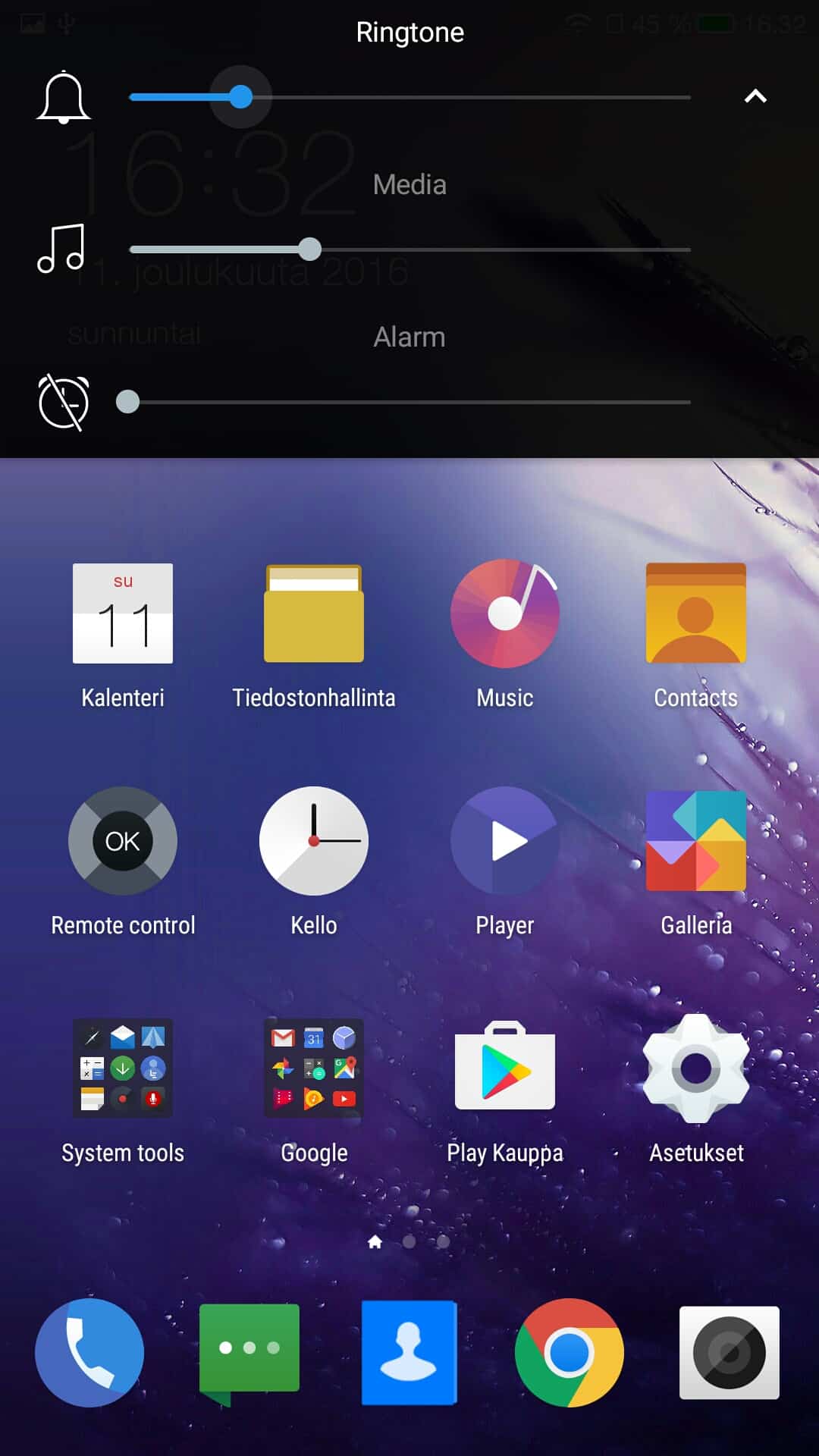Tap the Media volume slider
This screenshot has height=1456, width=819.
click(x=409, y=249)
